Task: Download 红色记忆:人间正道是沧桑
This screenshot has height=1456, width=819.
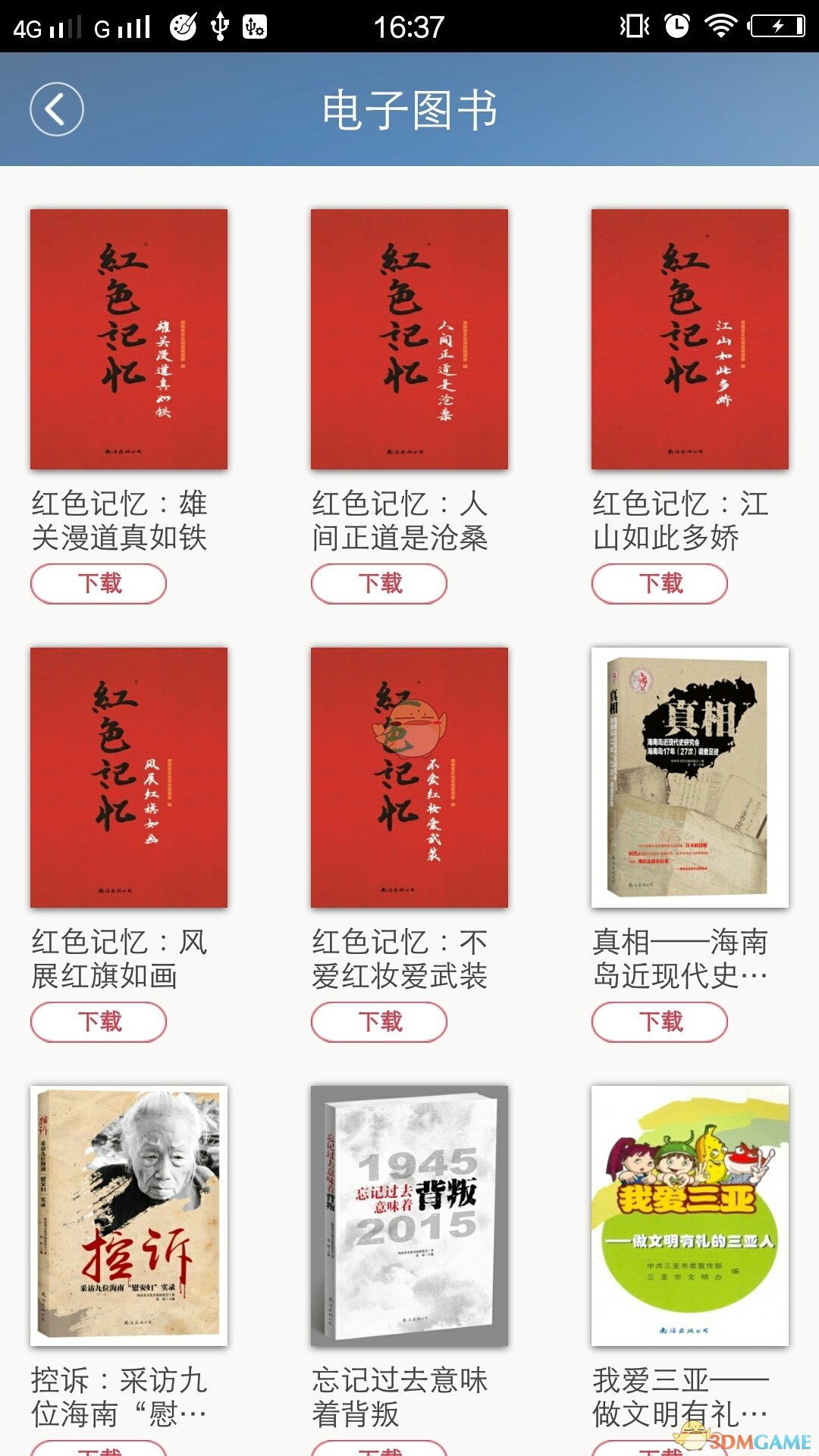Action: point(379,583)
